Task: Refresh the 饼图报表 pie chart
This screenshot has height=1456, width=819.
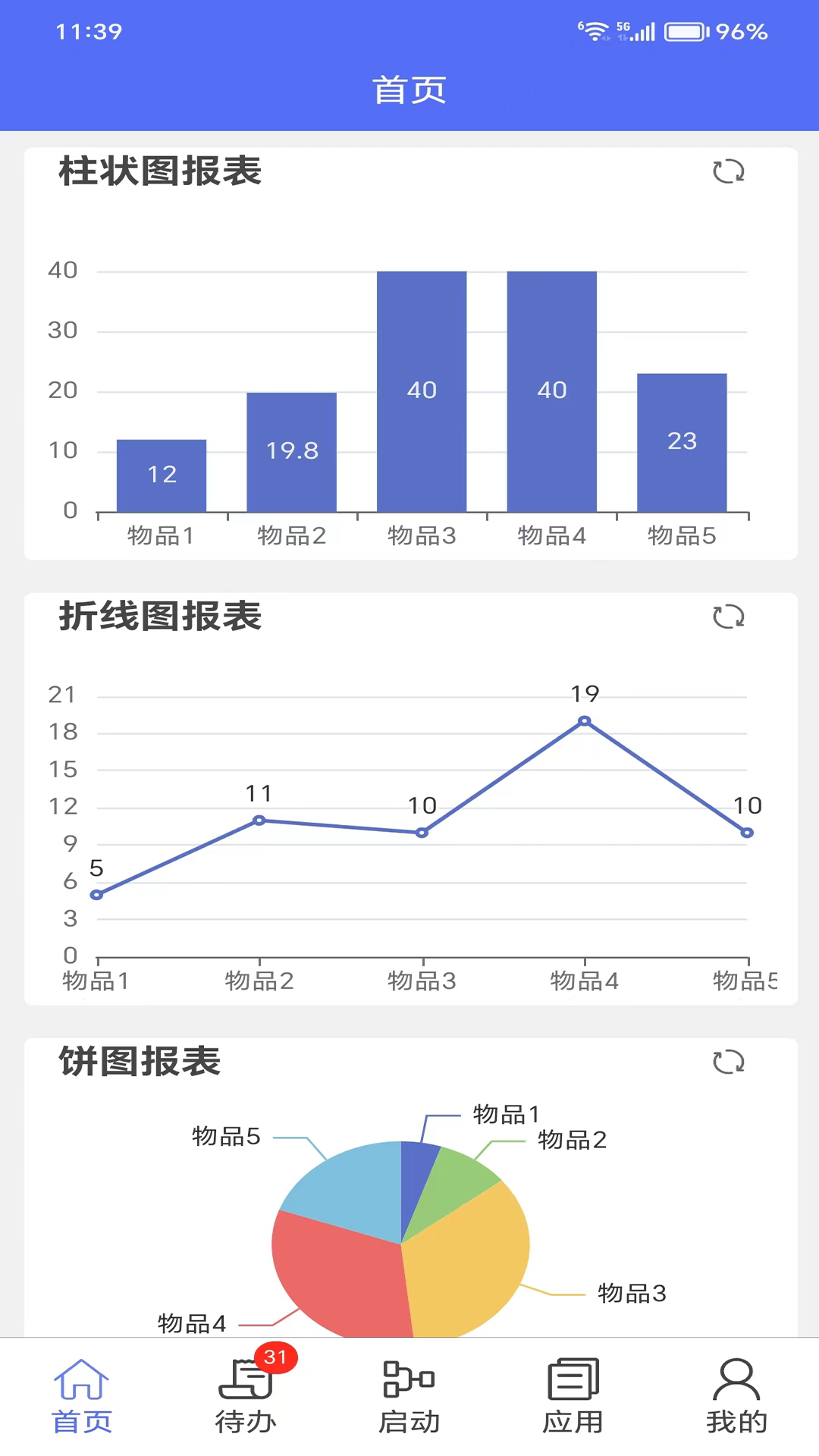Action: tap(728, 1062)
